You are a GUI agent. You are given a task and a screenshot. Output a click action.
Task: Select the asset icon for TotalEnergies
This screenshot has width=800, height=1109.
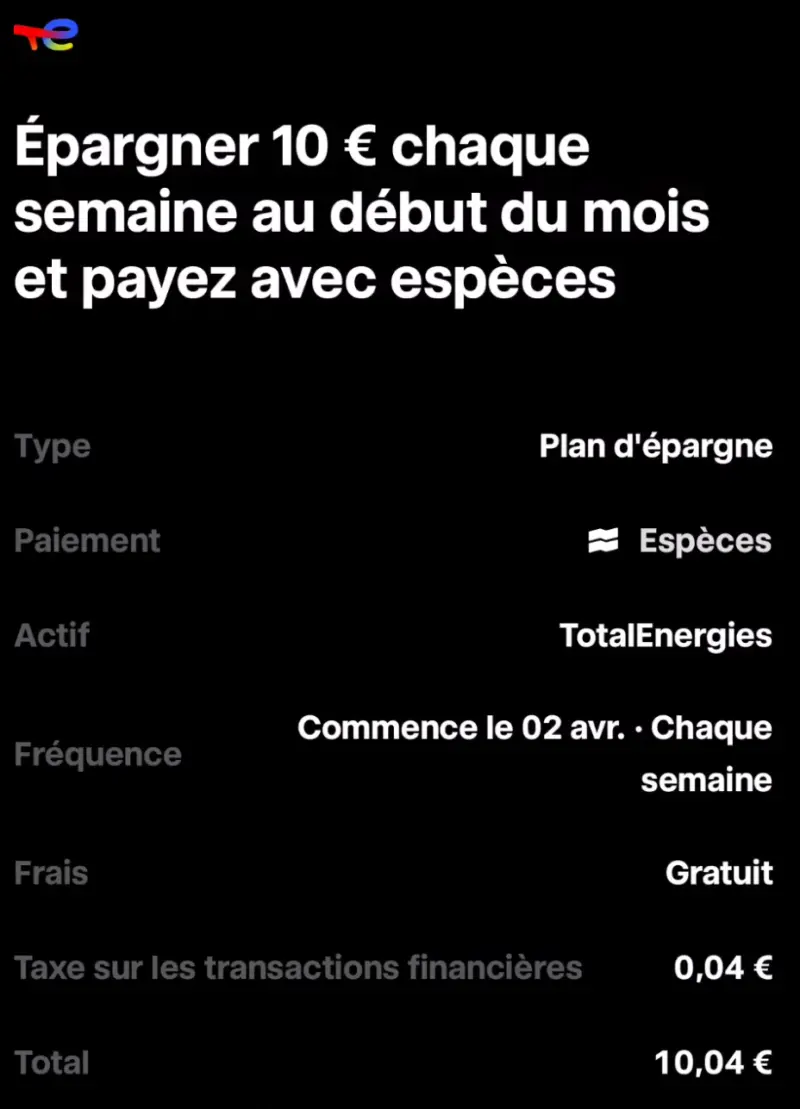pos(664,635)
